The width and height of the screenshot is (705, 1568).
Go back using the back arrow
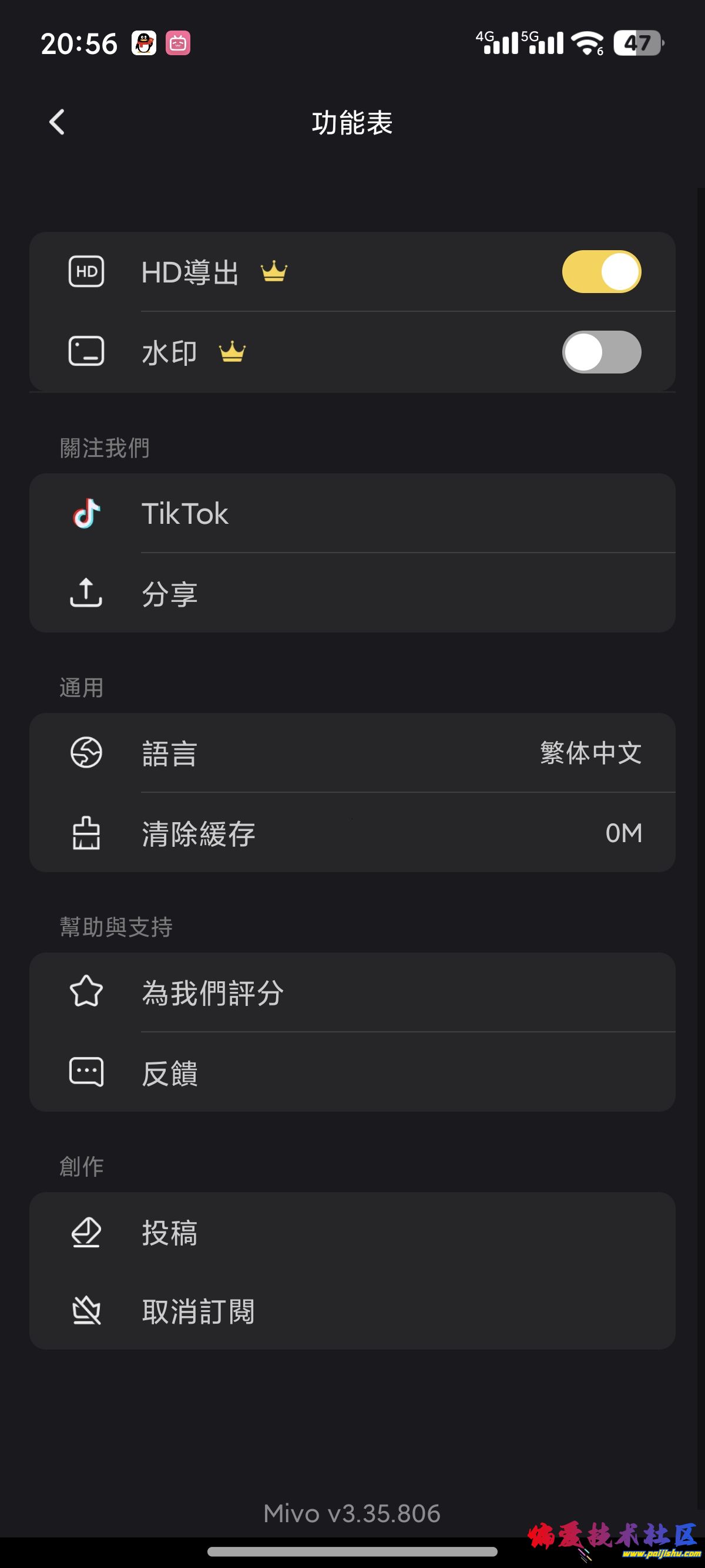(56, 121)
